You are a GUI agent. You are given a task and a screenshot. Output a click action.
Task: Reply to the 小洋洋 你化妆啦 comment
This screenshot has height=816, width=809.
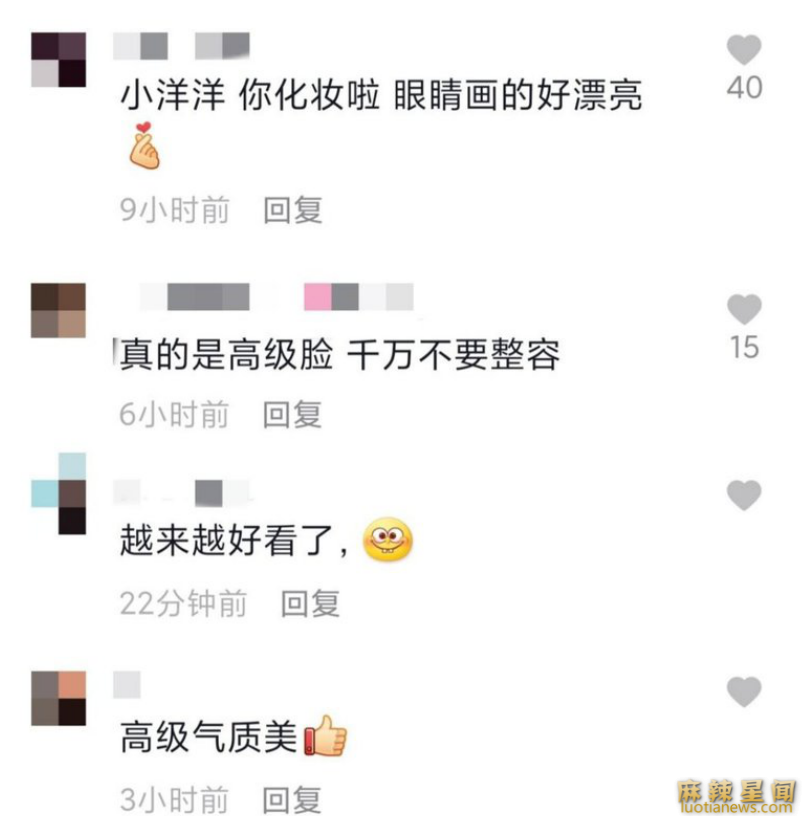(x=292, y=210)
